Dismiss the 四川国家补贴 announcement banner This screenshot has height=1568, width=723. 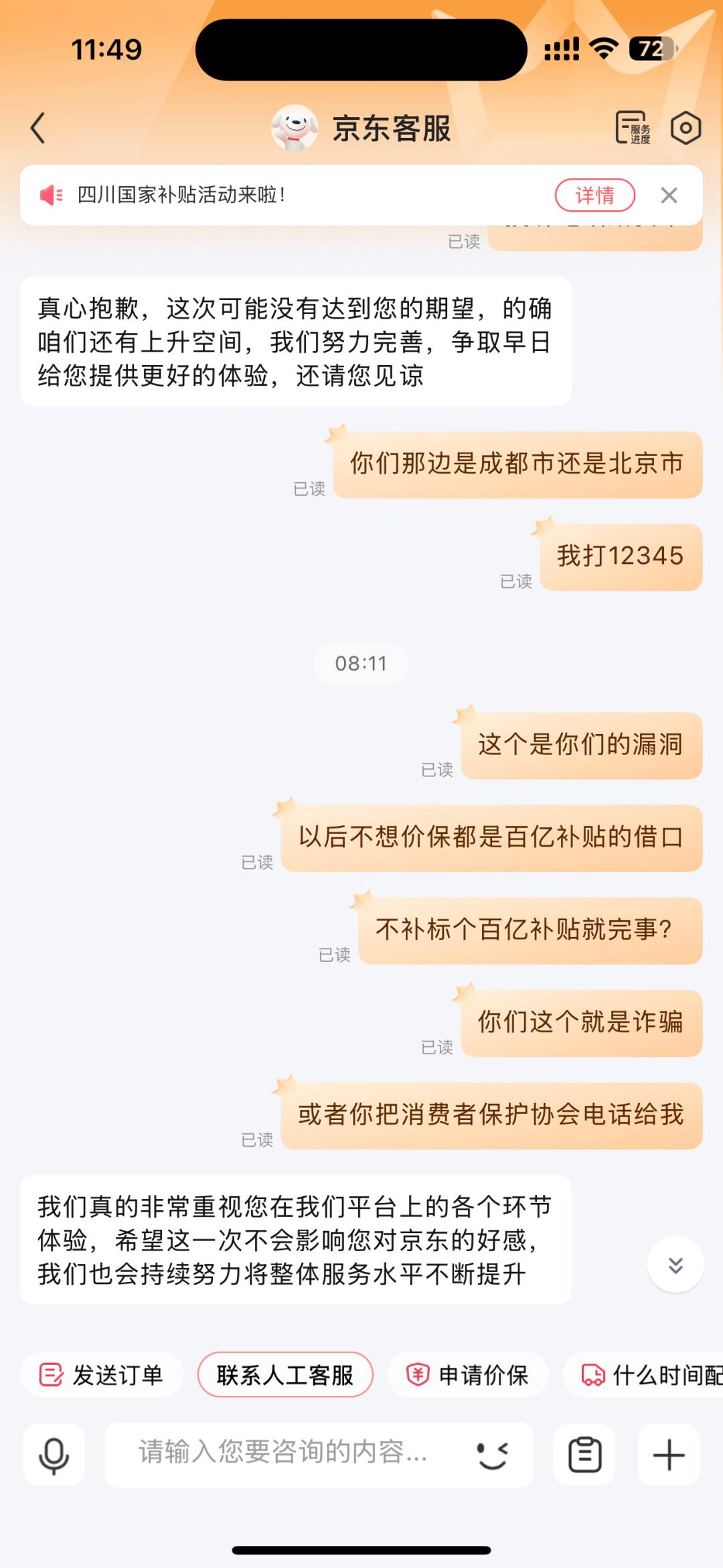tap(669, 196)
